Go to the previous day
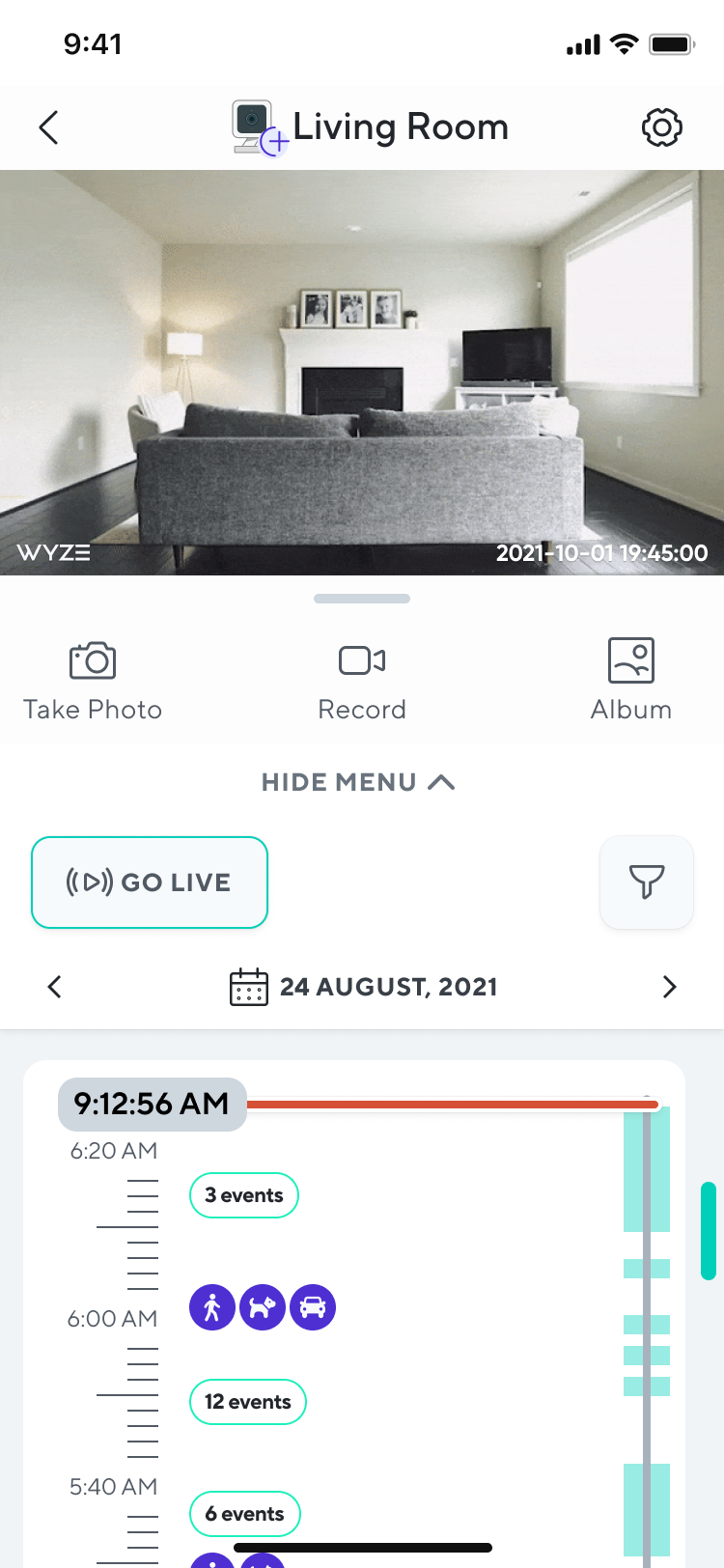 55,987
